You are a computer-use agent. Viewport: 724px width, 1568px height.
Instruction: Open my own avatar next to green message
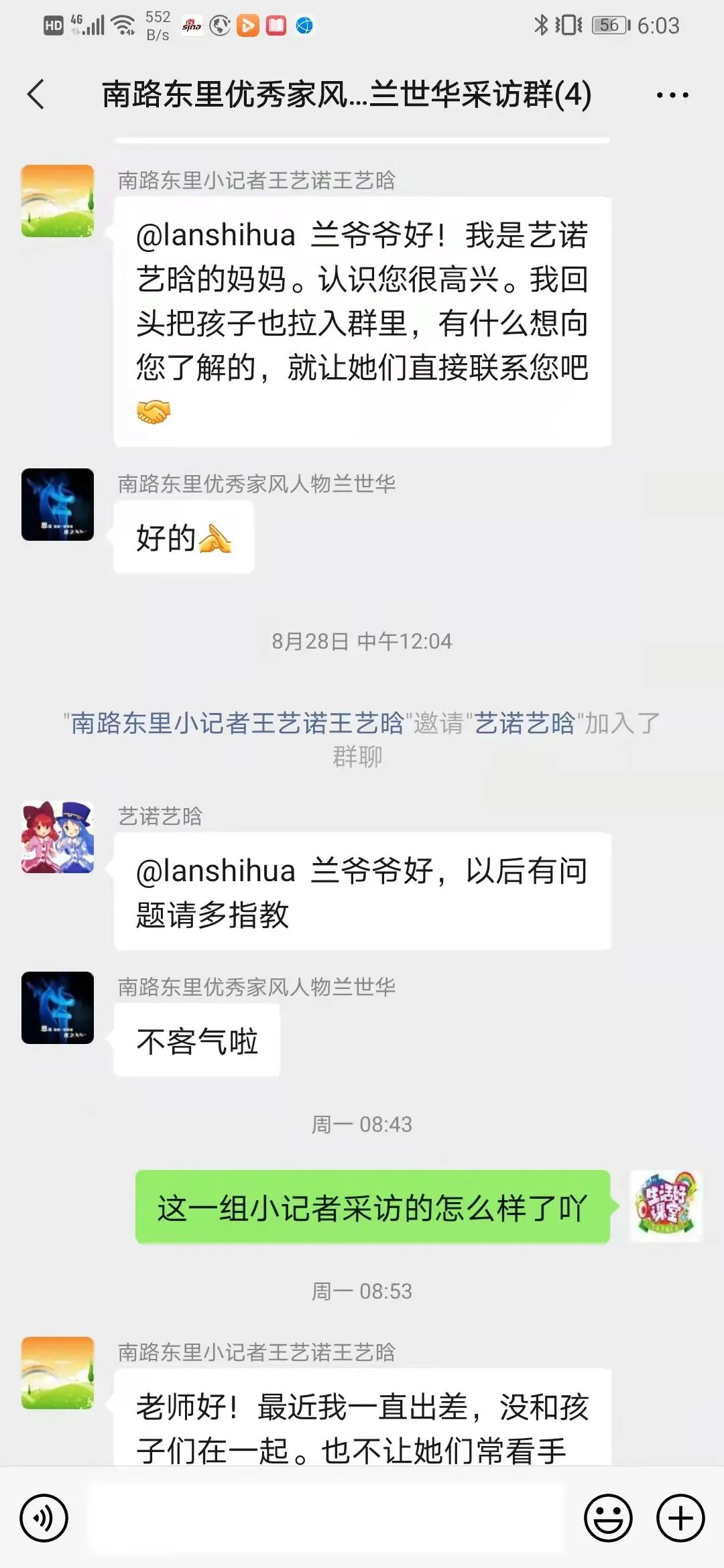coord(666,1206)
